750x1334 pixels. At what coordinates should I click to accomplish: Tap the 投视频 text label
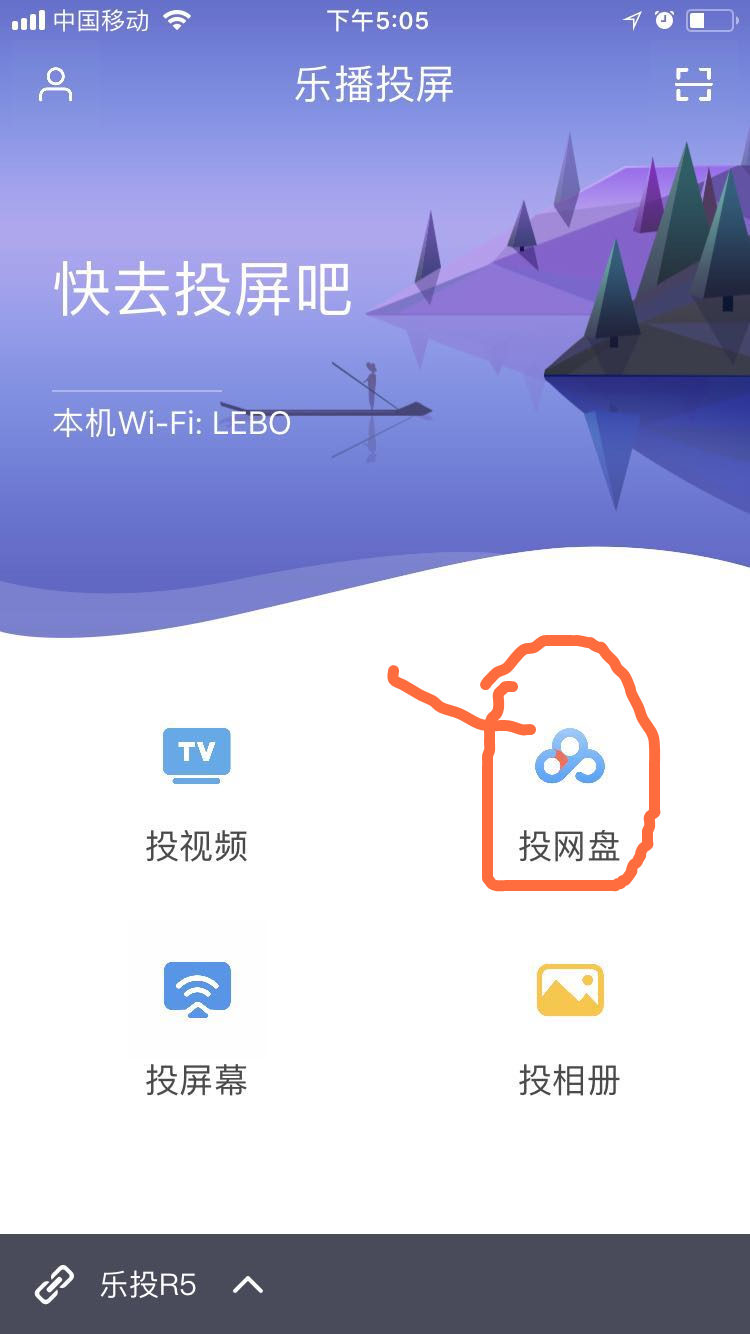click(x=196, y=847)
